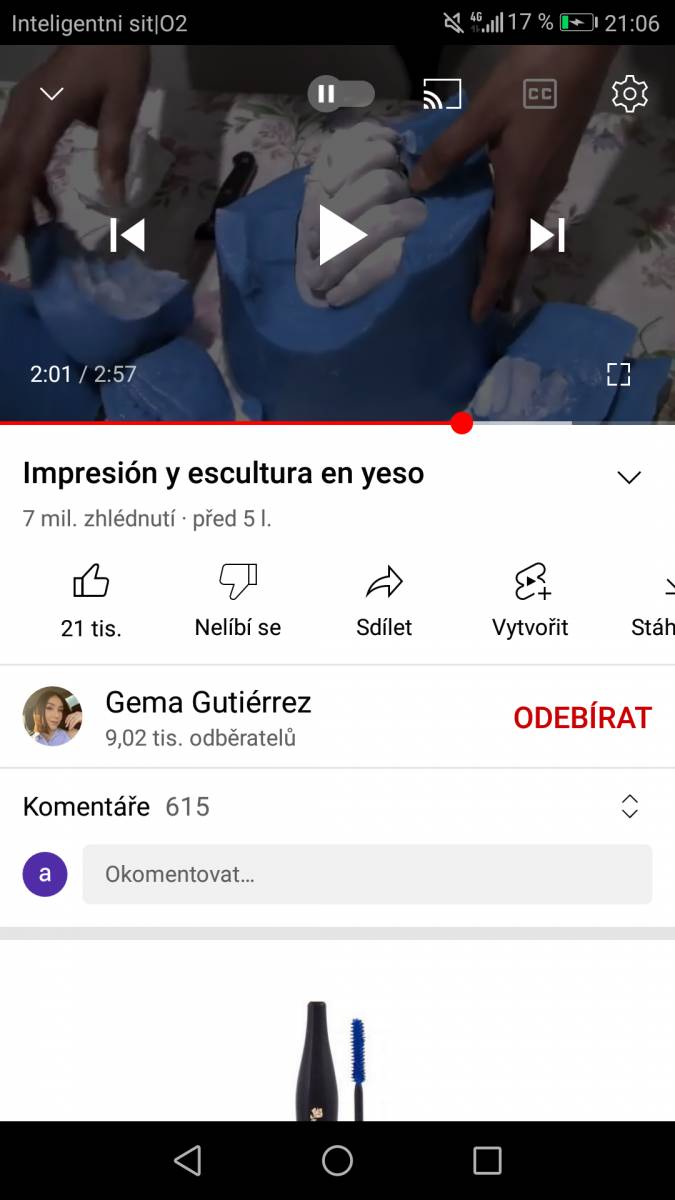Subscribe using the ODEBÍRAT button
Viewport: 675px width, 1200px height.
coord(582,718)
